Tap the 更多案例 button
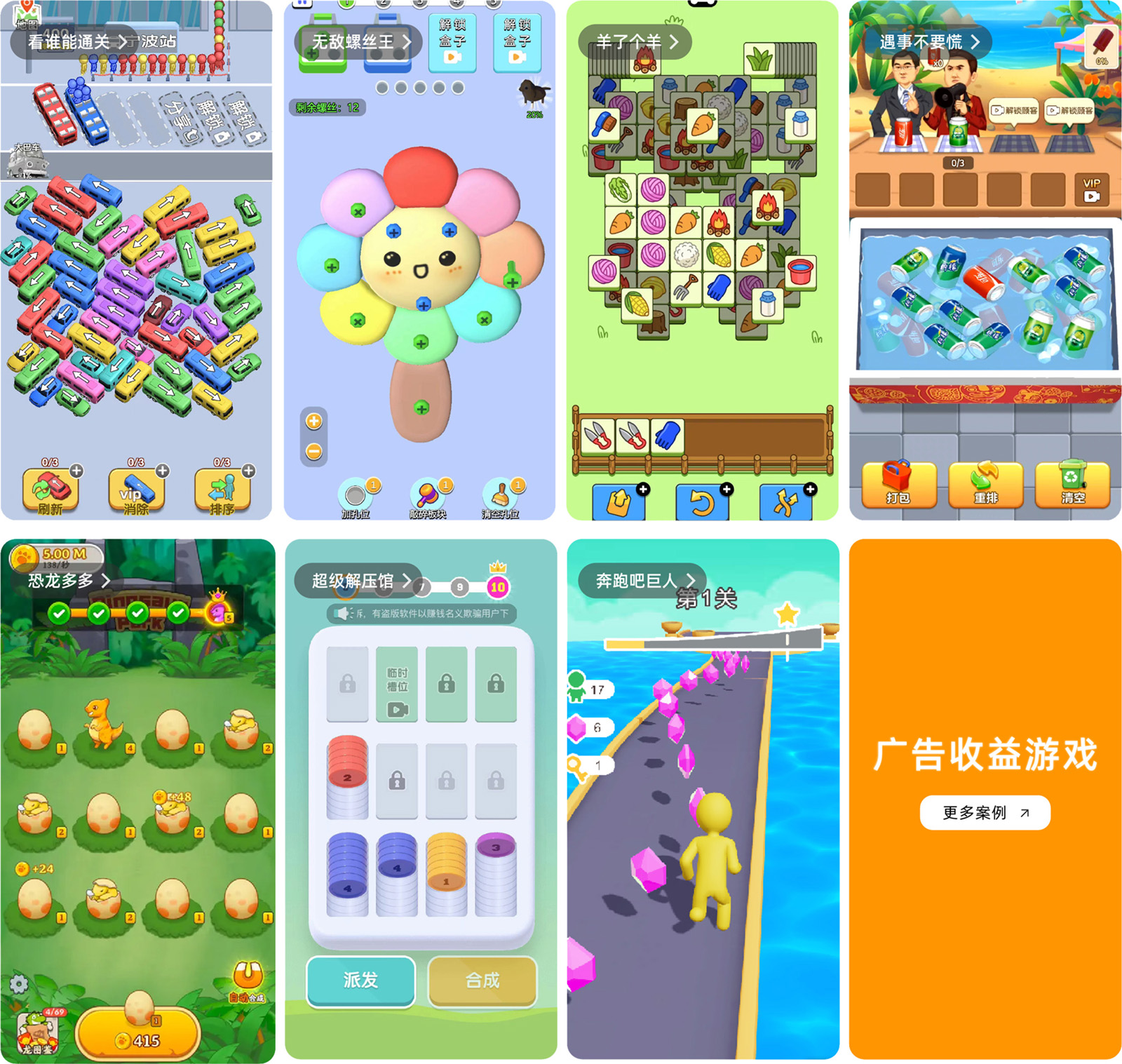1122x1064 pixels. coord(985,813)
